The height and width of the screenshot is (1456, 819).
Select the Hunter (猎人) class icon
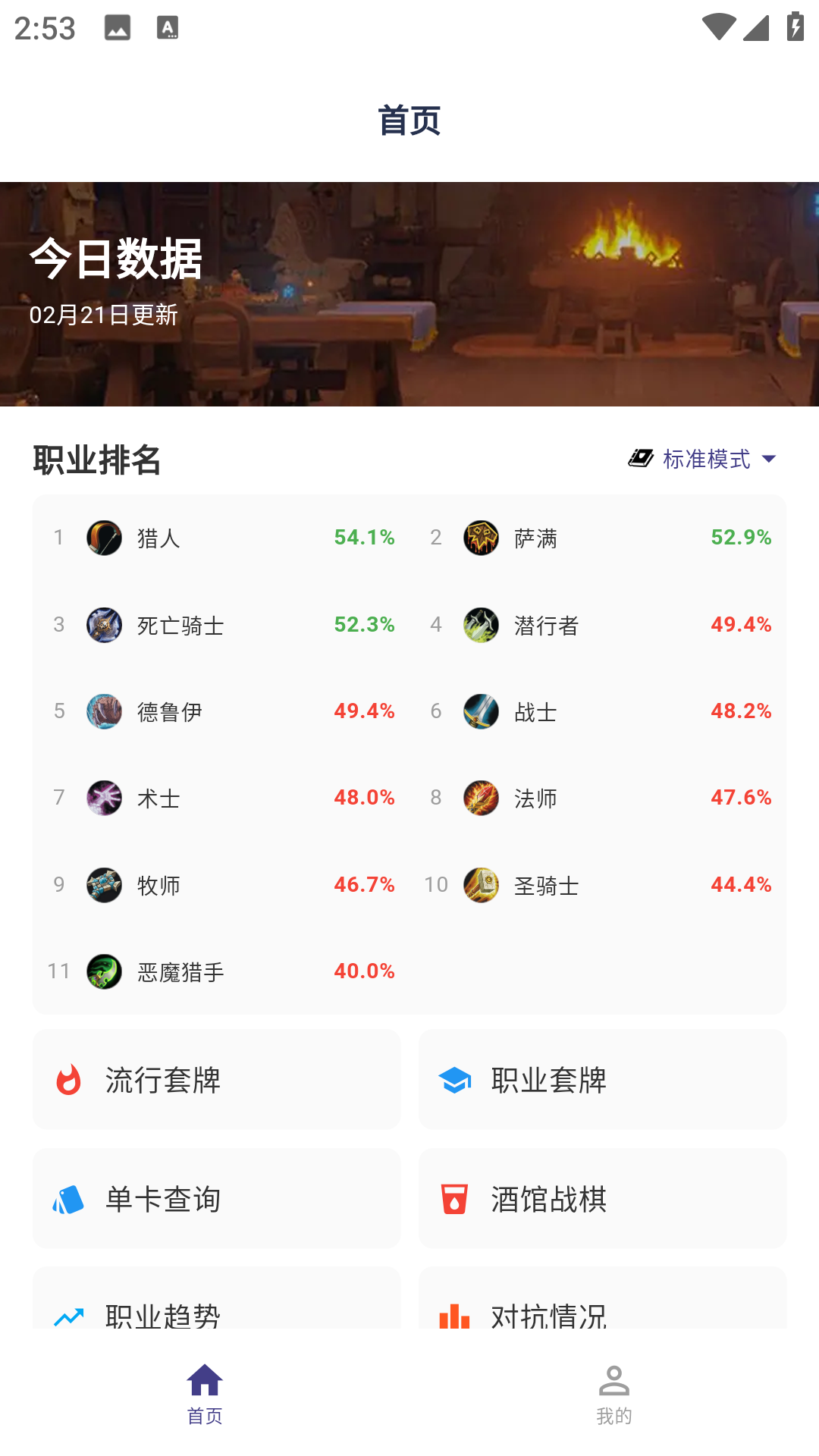coord(105,539)
